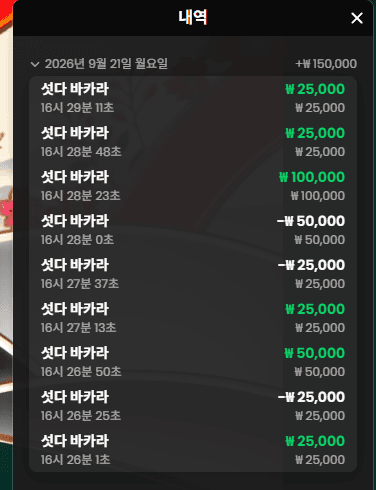376x490 pixels.
Task: Select the 16시 27분 37초 round entry
Action: [193, 274]
